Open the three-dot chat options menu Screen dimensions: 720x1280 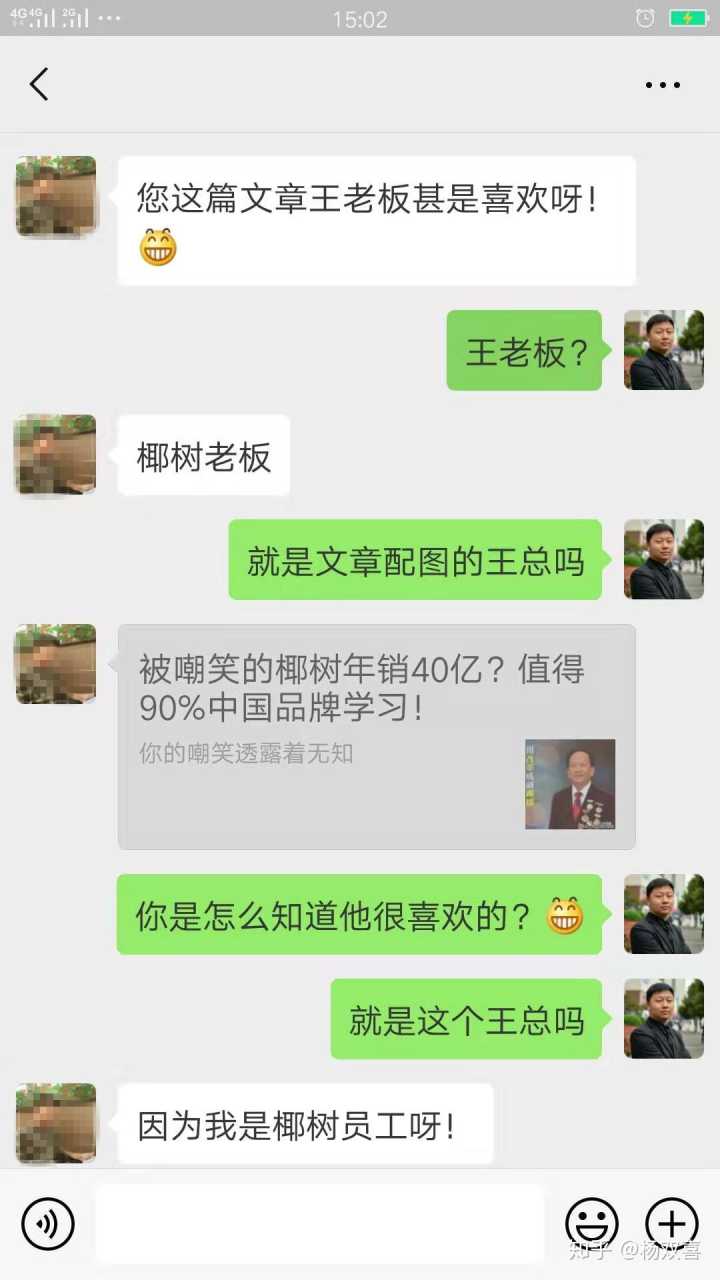[662, 86]
